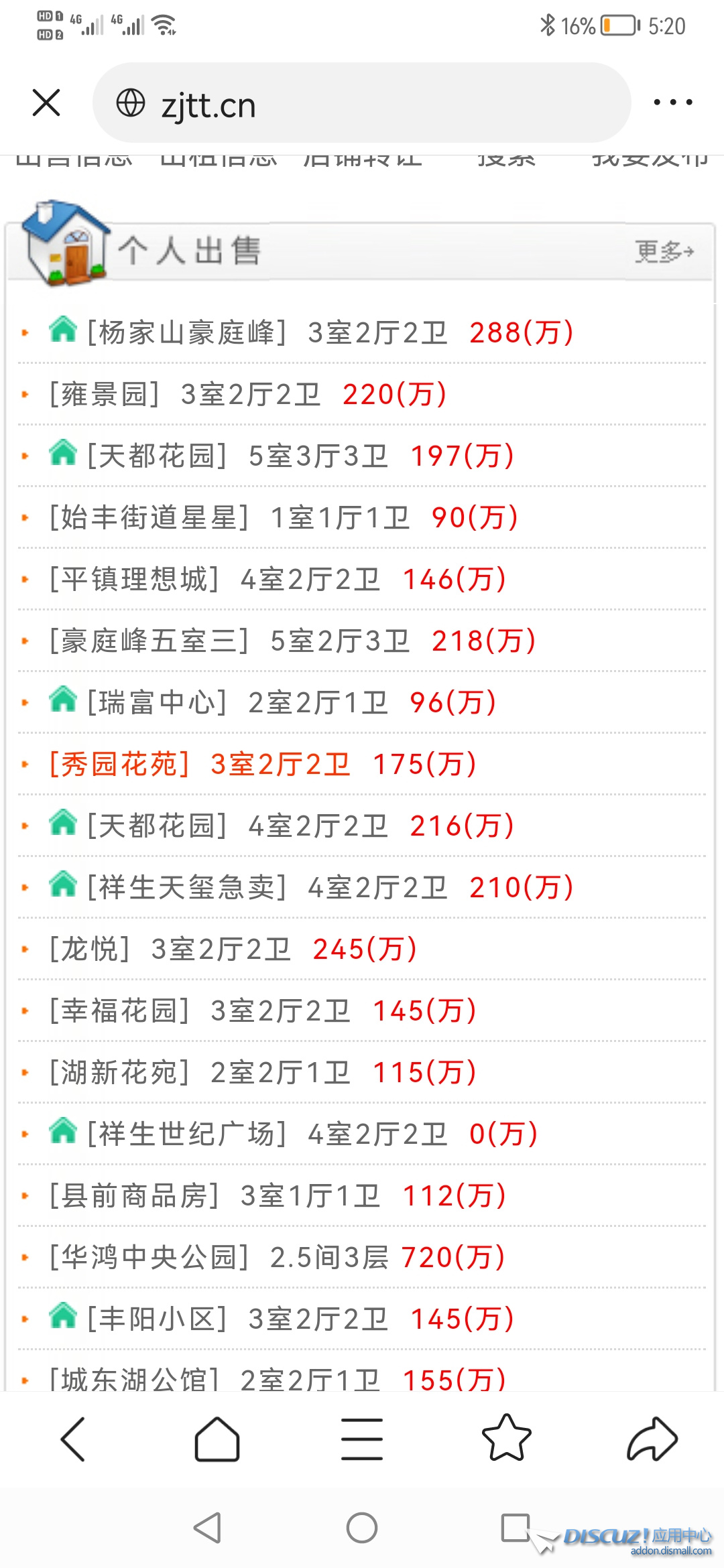Screen dimensions: 724x1568
Task: Open browser options via three-dot menu
Action: pos(672,102)
